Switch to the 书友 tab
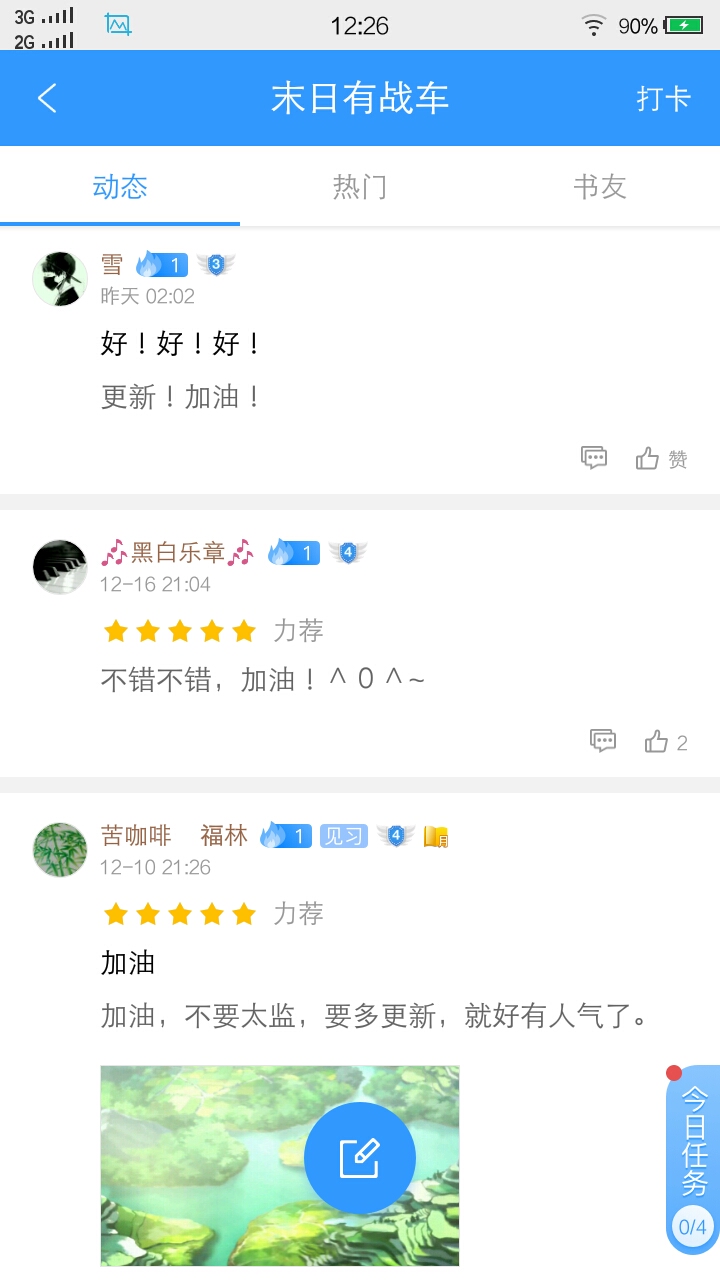This screenshot has height=1280, width=720. 600,187
